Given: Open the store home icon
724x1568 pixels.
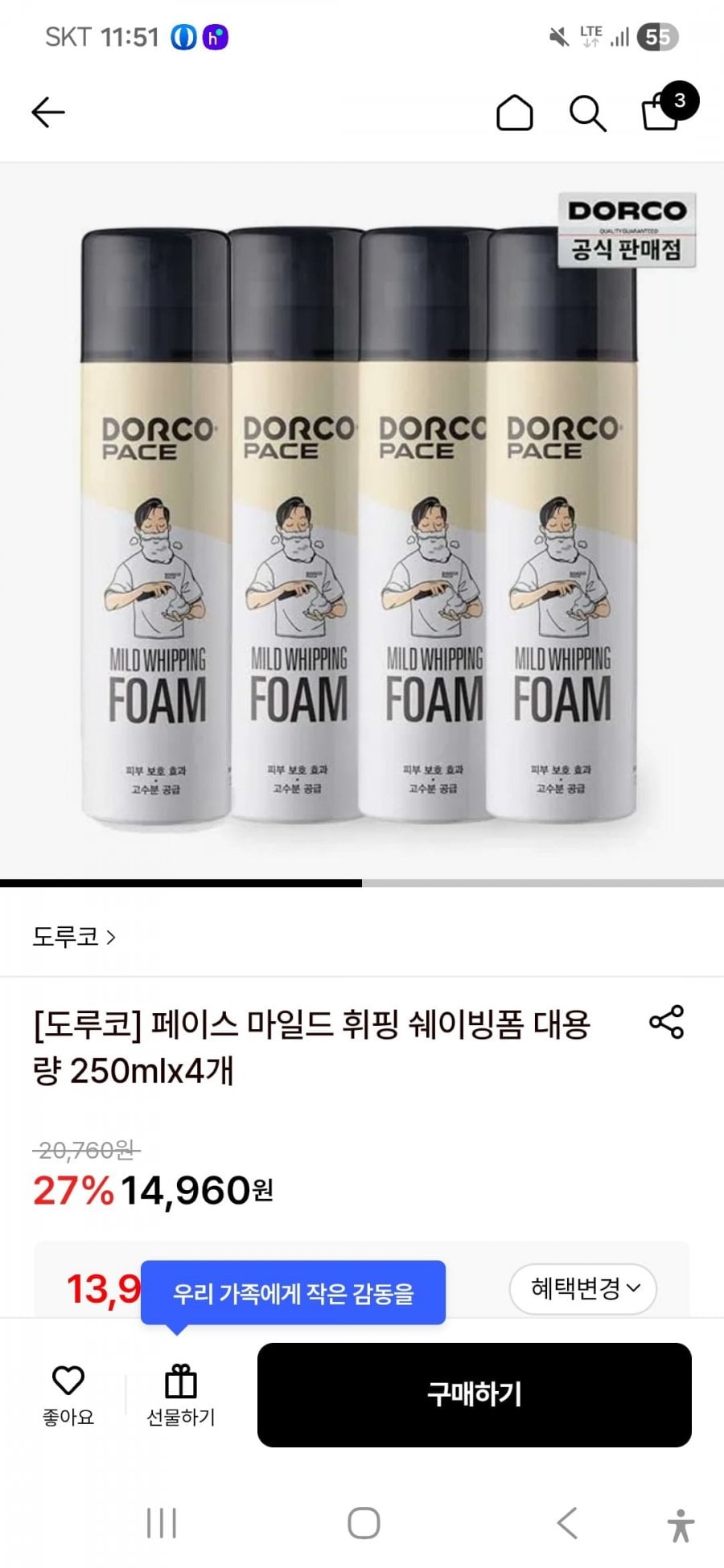Looking at the screenshot, I should 515,113.
